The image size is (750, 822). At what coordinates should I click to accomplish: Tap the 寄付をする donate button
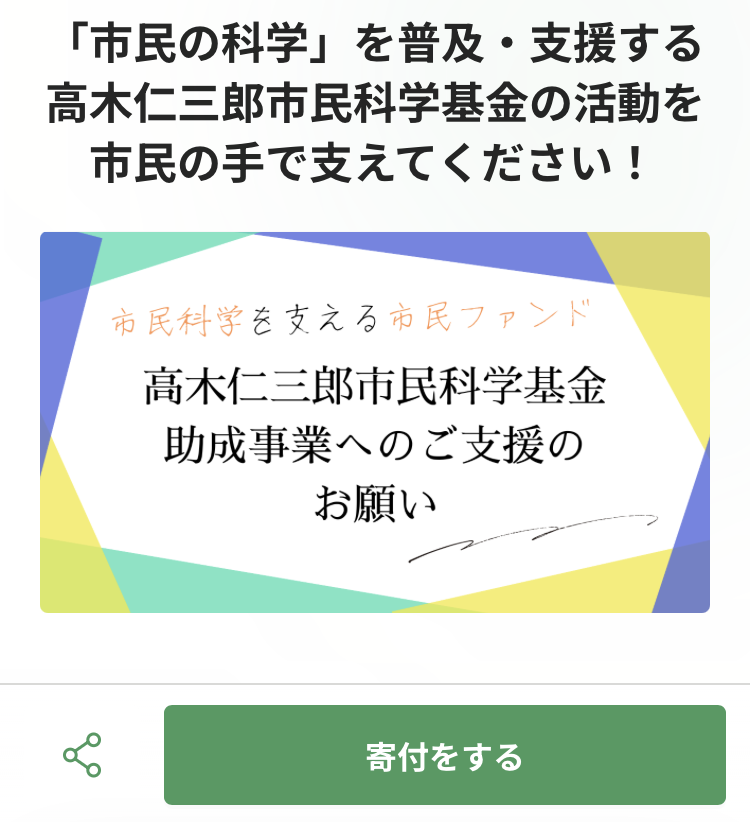(444, 755)
